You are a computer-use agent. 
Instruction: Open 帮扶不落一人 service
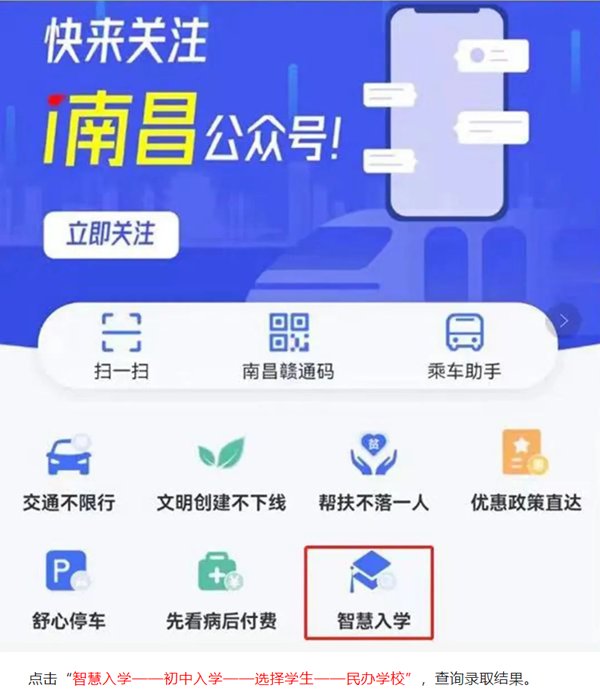[x=373, y=470]
